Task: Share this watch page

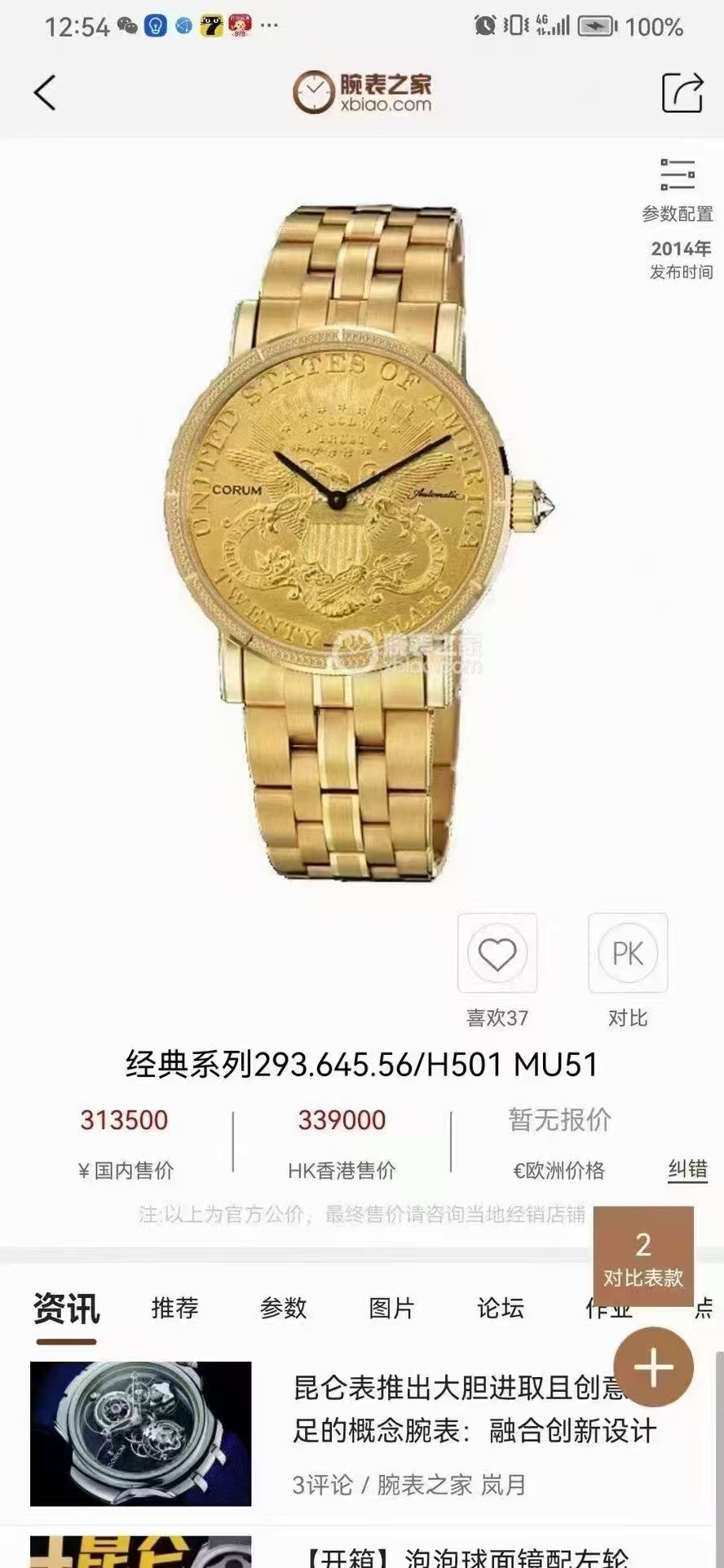Action: pos(682,92)
